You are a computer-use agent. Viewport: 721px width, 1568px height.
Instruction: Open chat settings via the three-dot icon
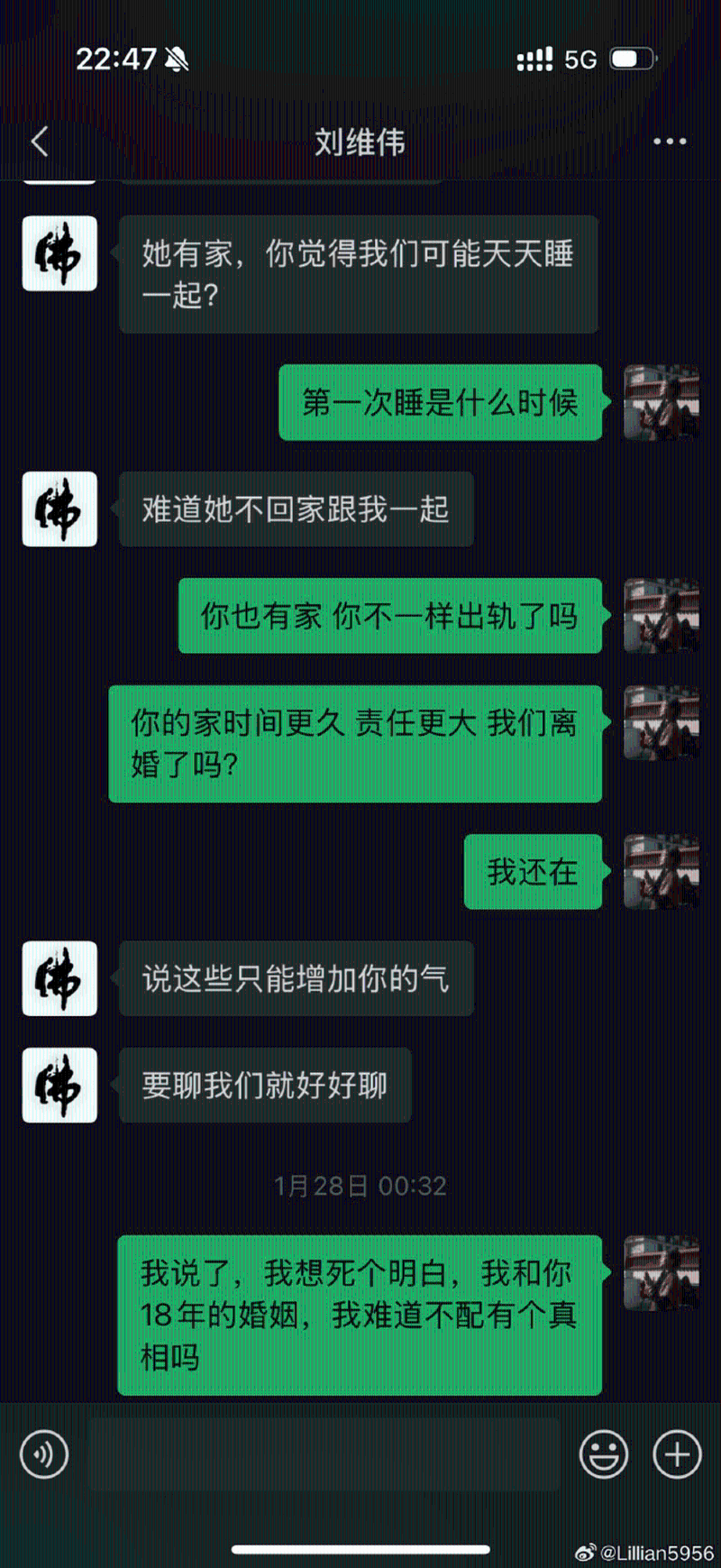tap(669, 142)
